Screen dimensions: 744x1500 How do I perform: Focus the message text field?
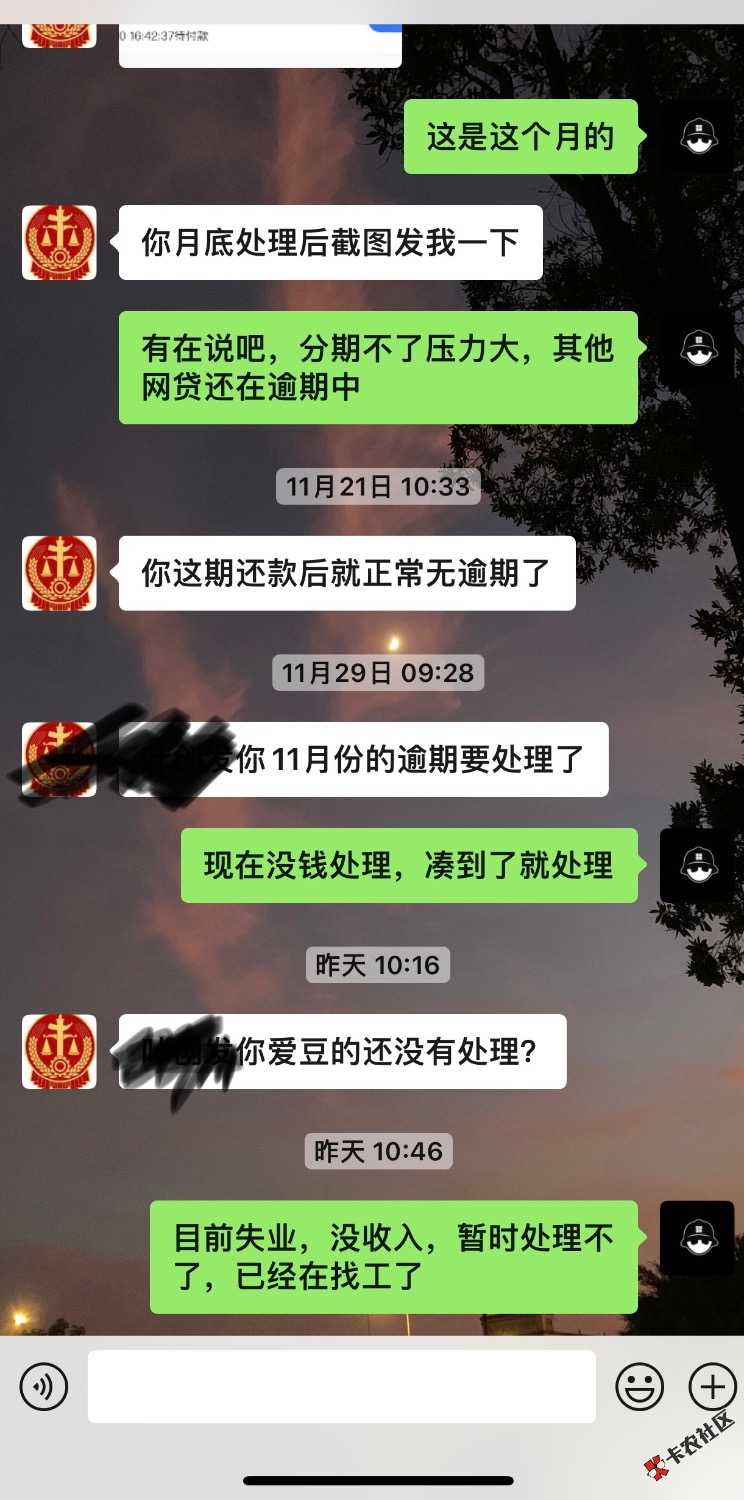(x=341, y=1387)
